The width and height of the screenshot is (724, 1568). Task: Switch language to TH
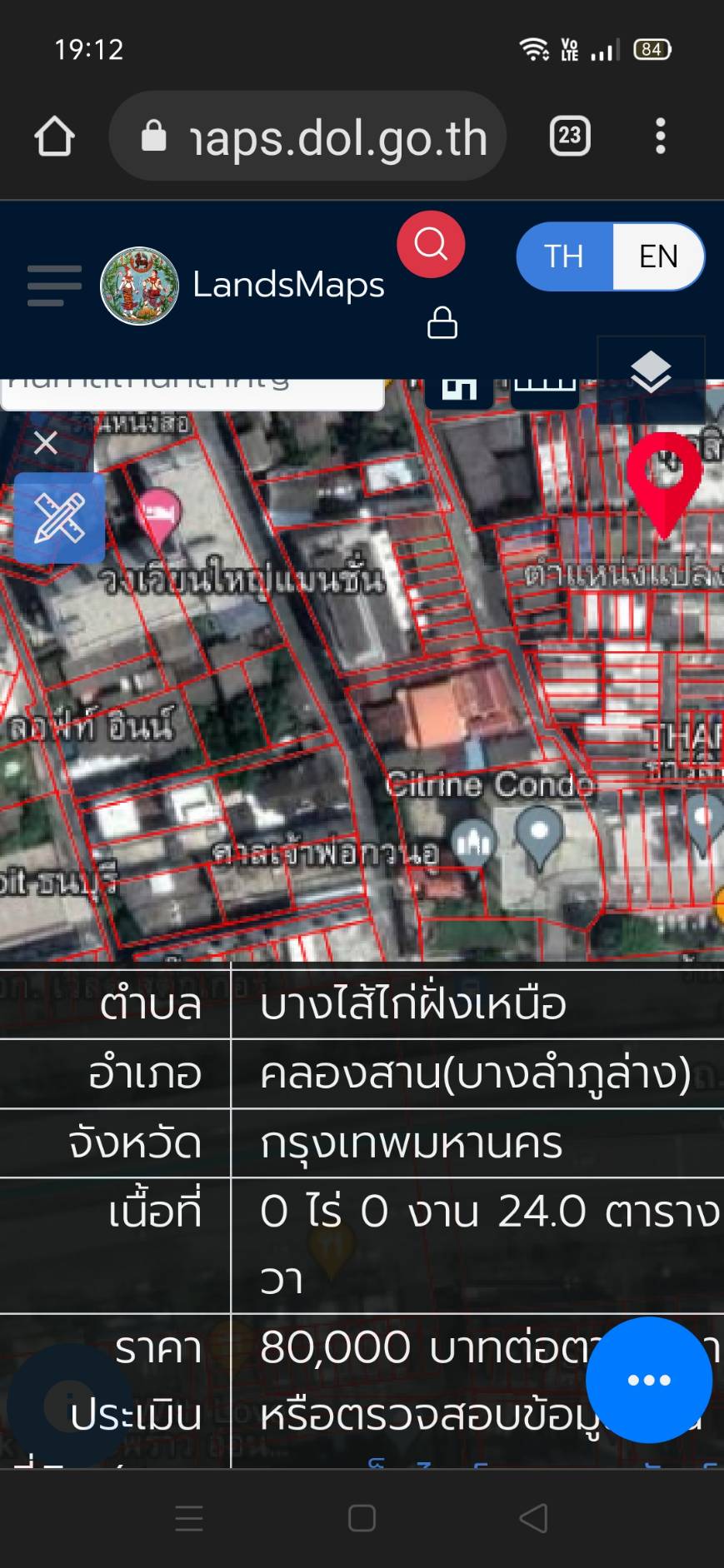pyautogui.click(x=564, y=256)
